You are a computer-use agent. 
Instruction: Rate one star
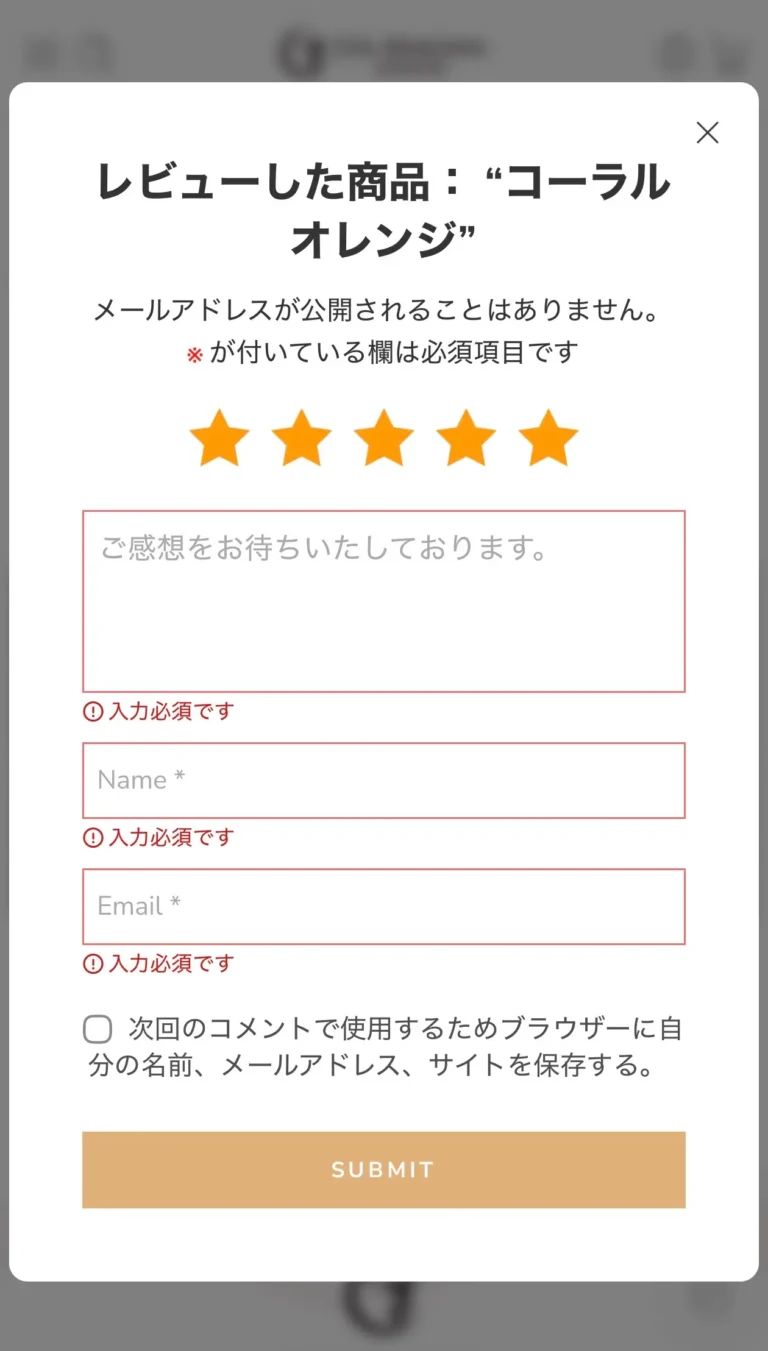[x=219, y=438]
